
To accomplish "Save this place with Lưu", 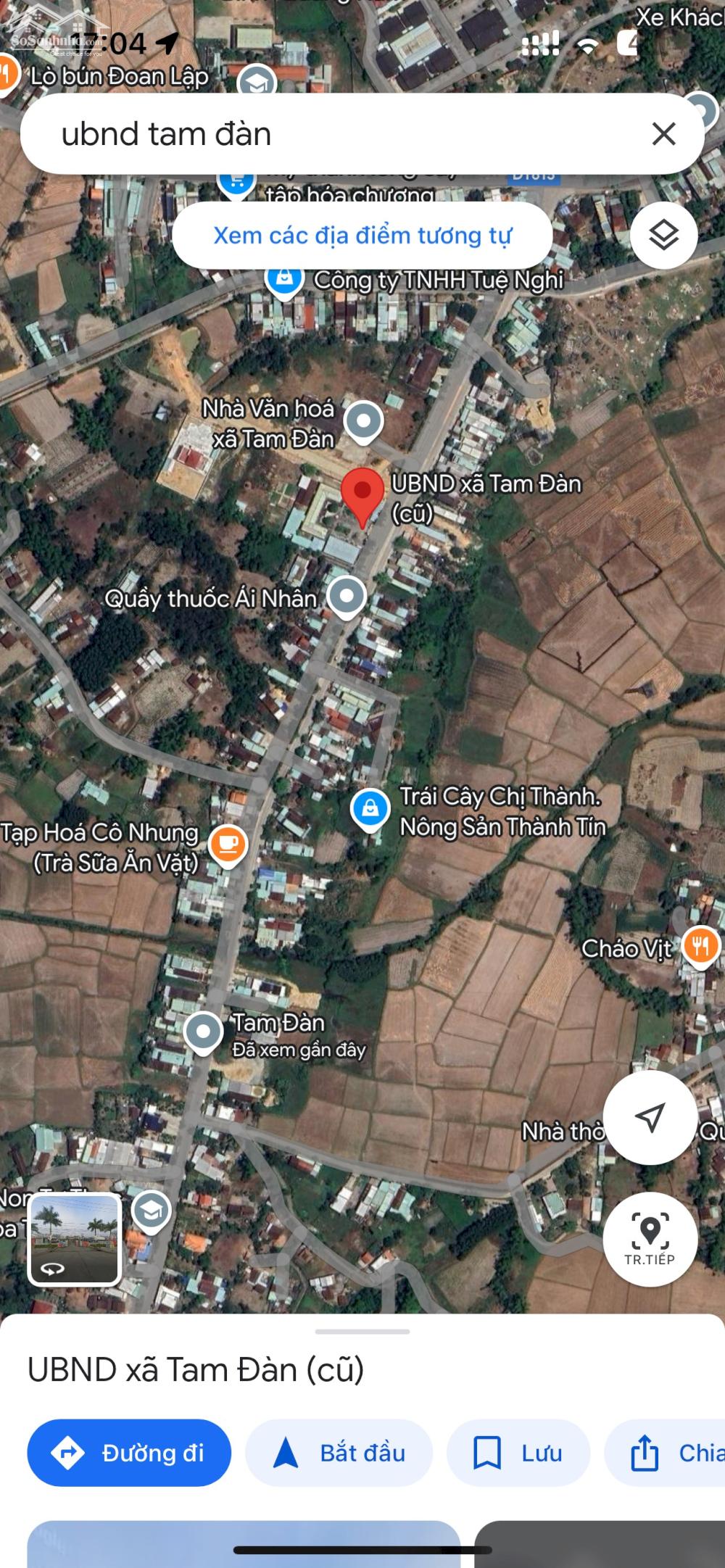I will pyautogui.click(x=518, y=1453).
